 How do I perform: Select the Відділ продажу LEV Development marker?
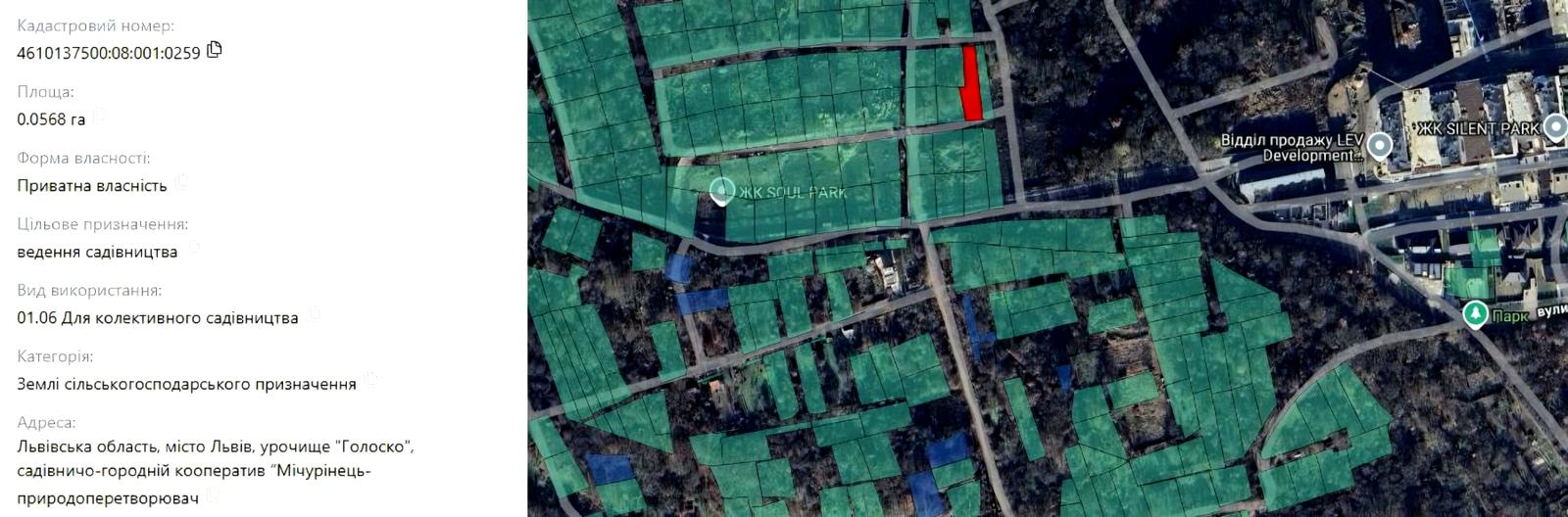tap(1380, 147)
